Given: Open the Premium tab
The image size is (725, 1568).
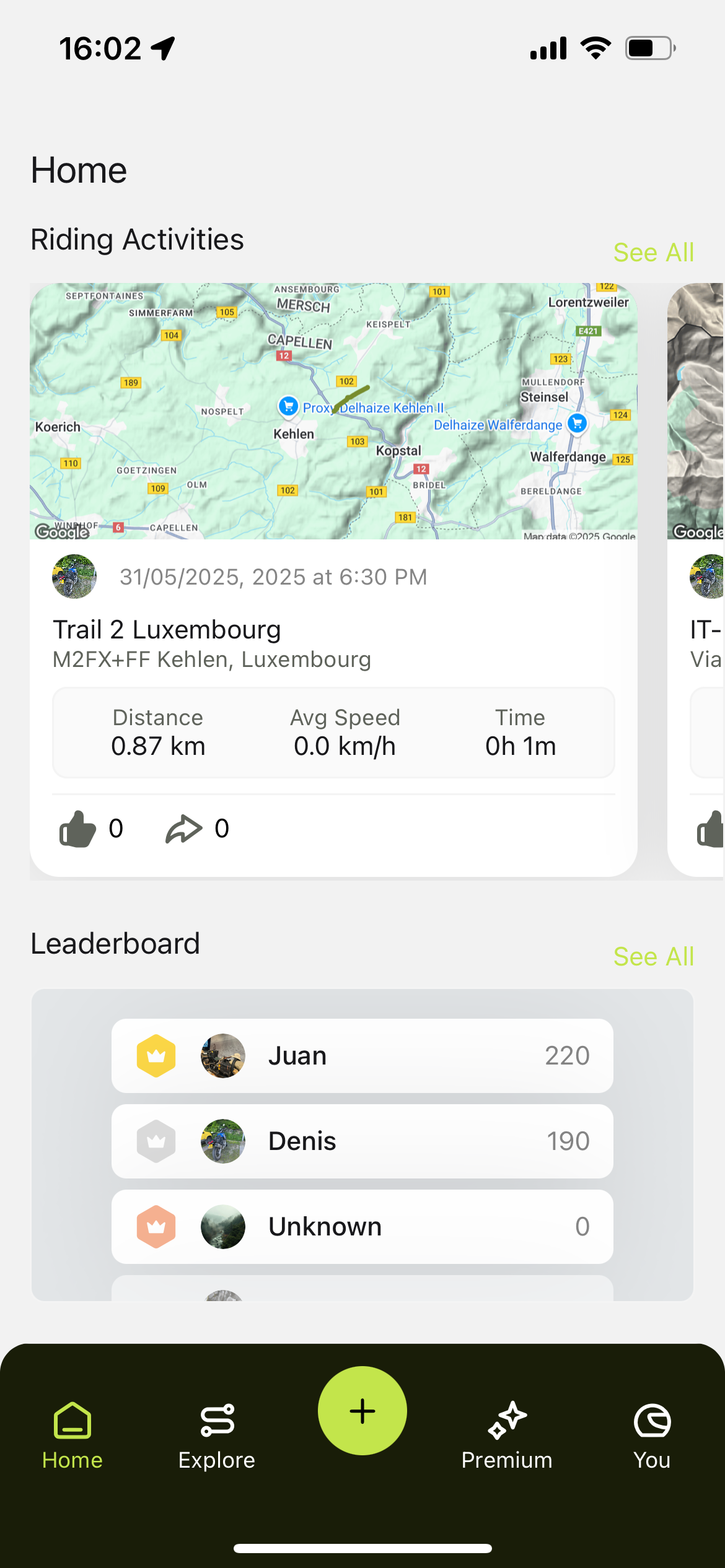Looking at the screenshot, I should 507,1437.
